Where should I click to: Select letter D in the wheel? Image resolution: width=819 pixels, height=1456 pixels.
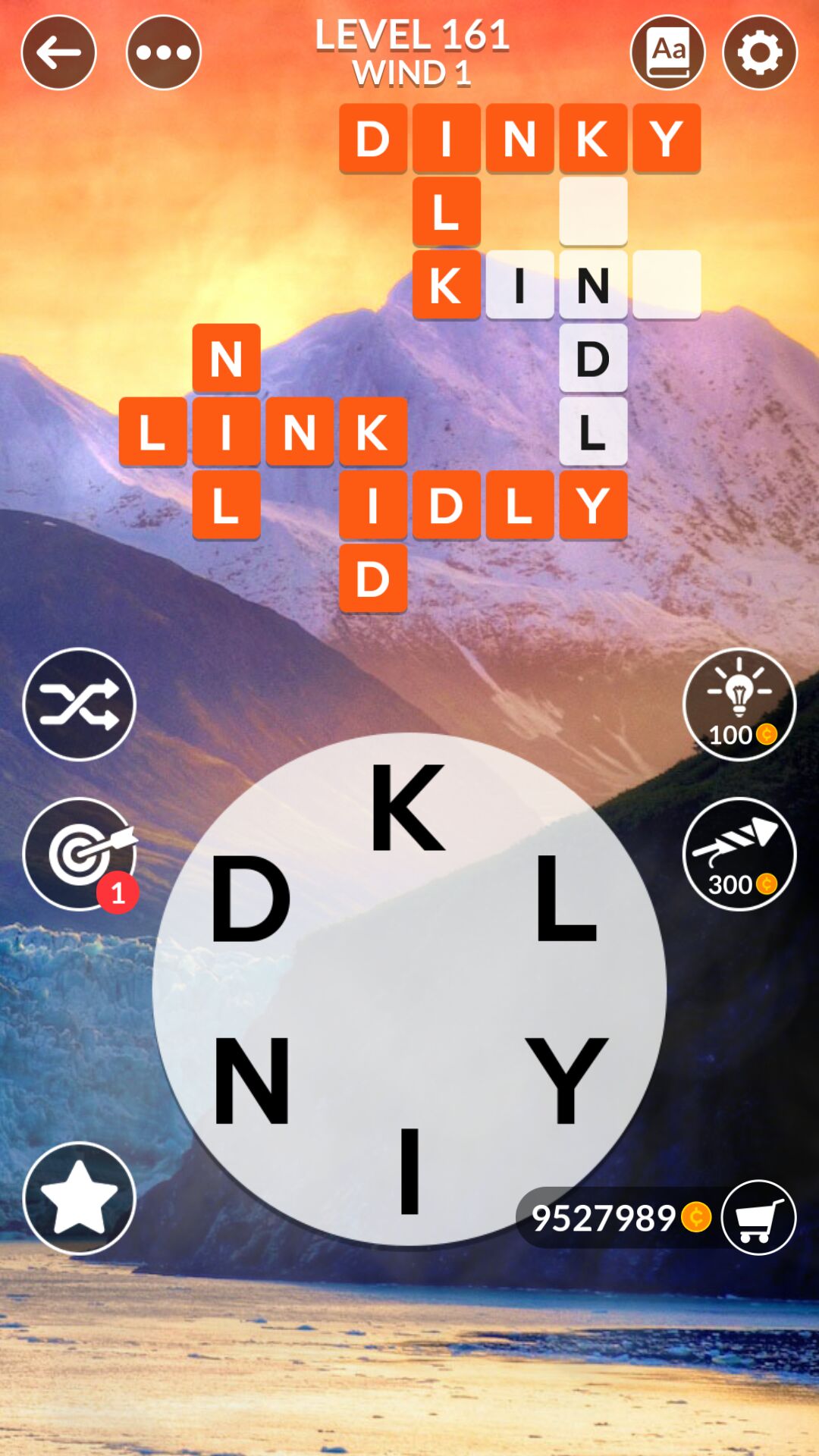point(250,899)
